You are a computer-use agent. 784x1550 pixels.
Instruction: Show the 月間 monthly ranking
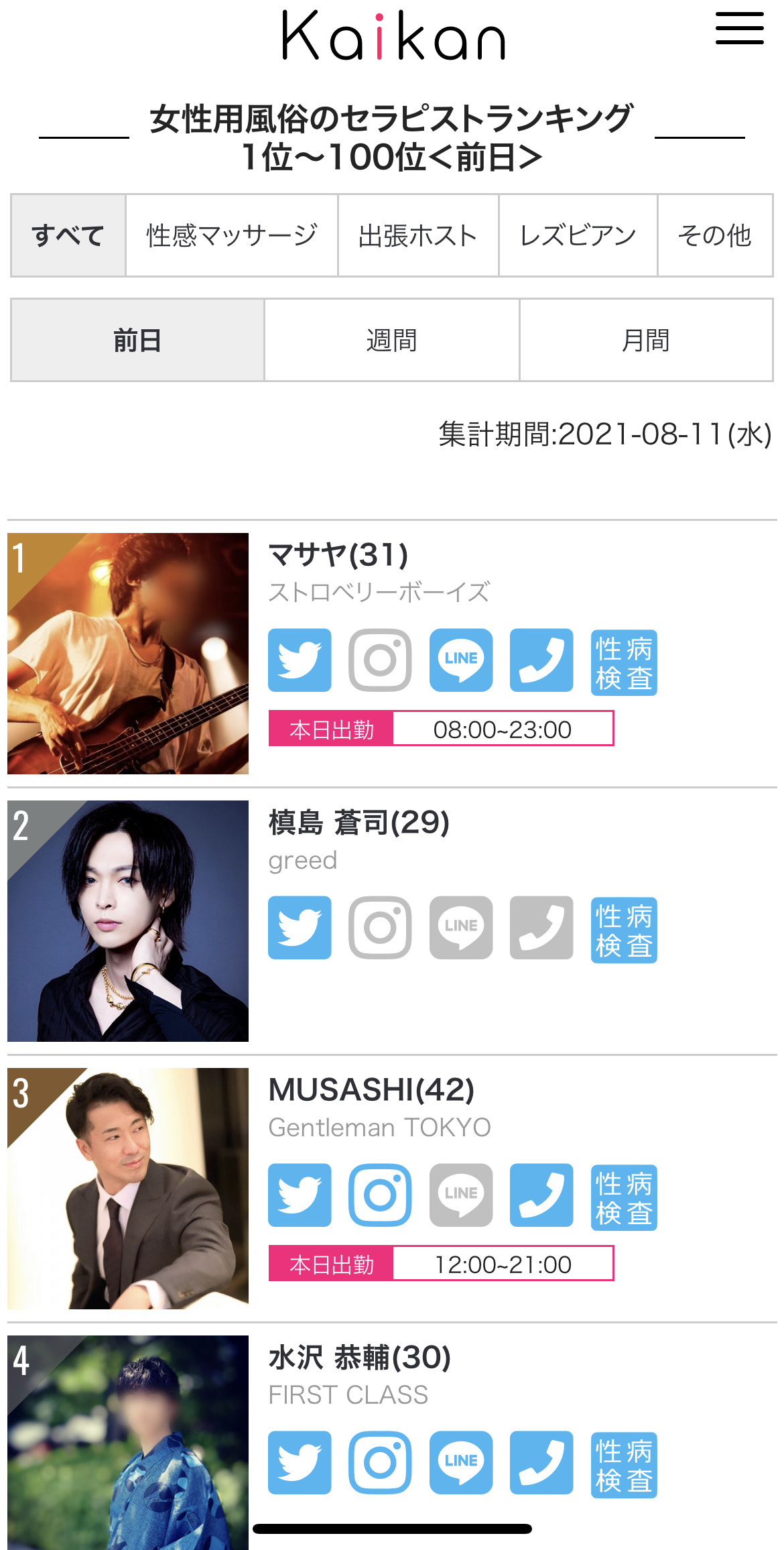point(645,341)
